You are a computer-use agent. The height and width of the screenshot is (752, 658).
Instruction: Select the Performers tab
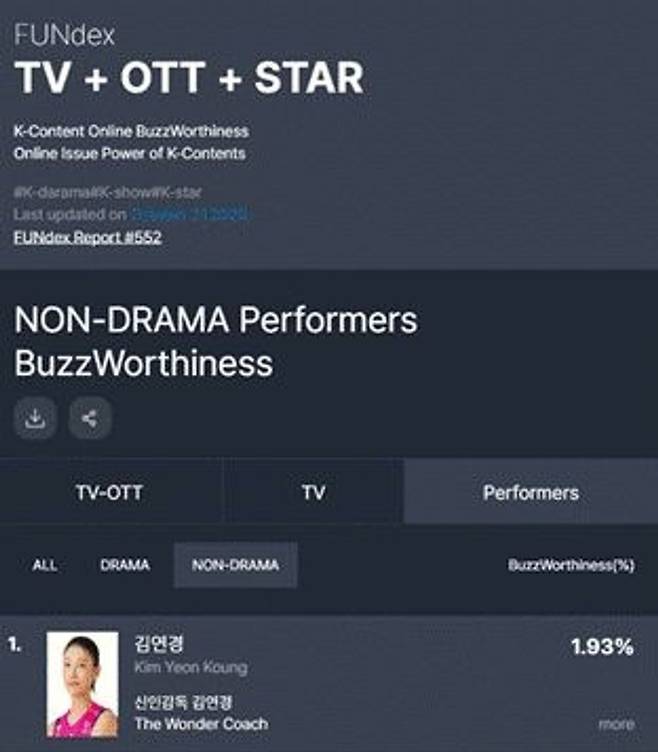[530, 493]
